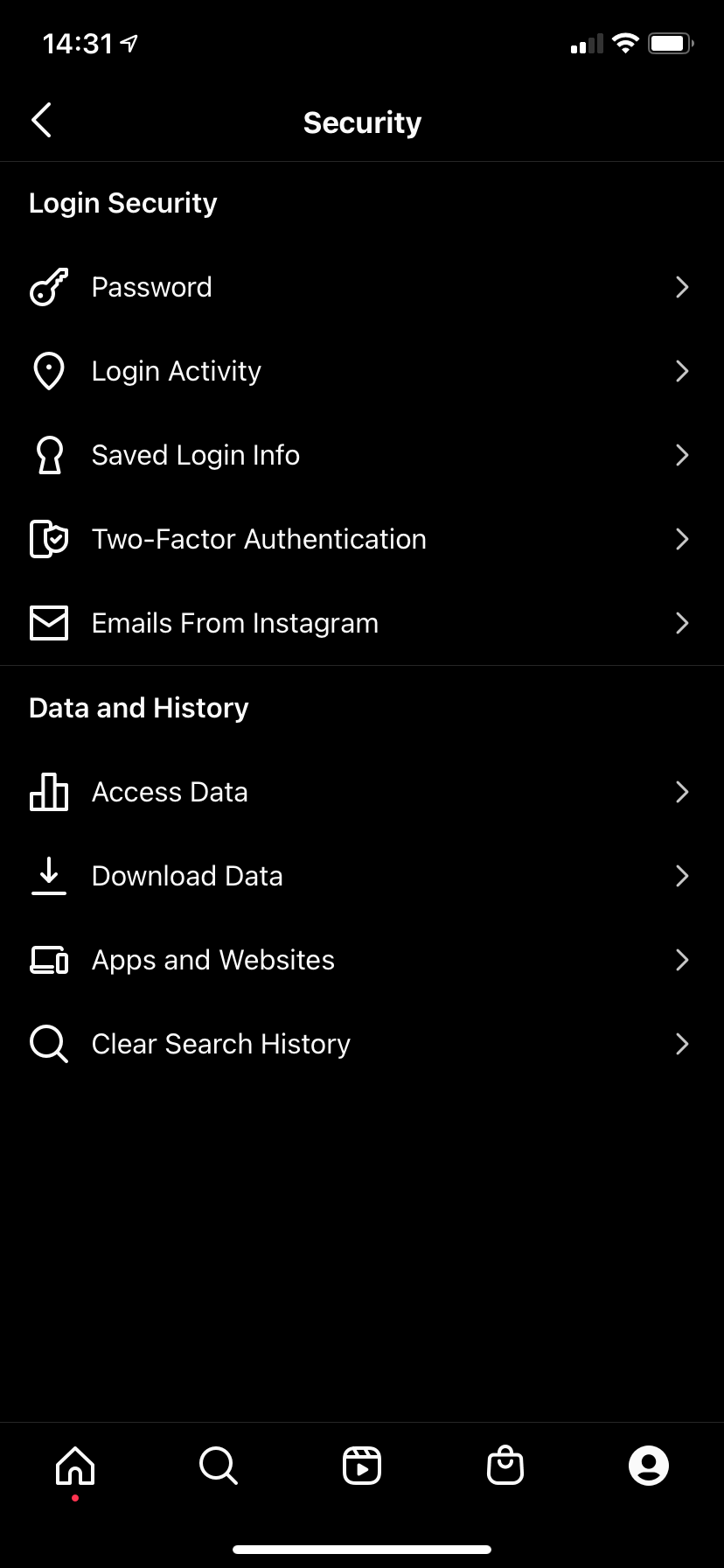The image size is (724, 1568).
Task: Expand the Password row chevron
Action: (x=683, y=287)
